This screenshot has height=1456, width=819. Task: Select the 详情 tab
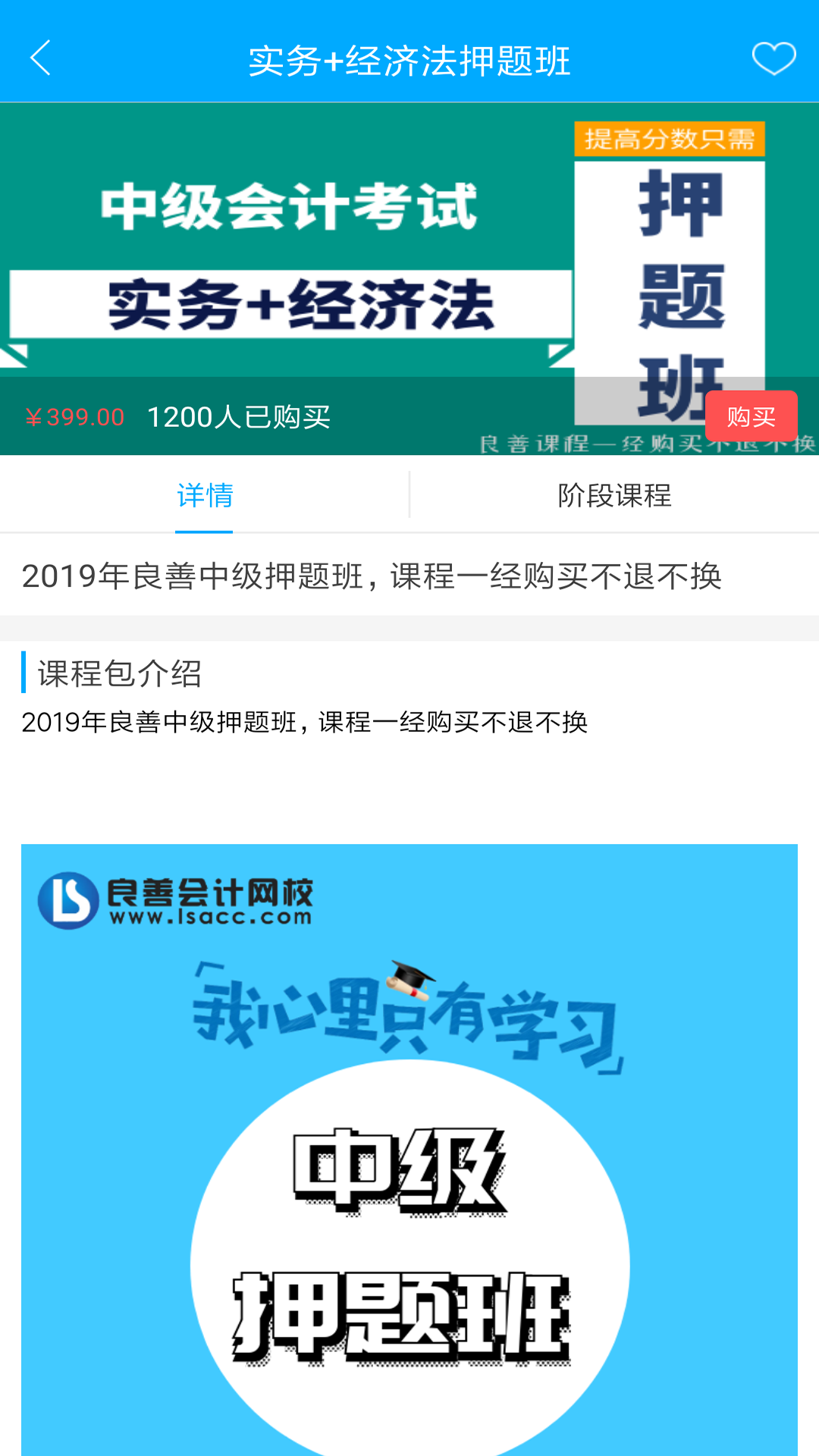point(205,495)
